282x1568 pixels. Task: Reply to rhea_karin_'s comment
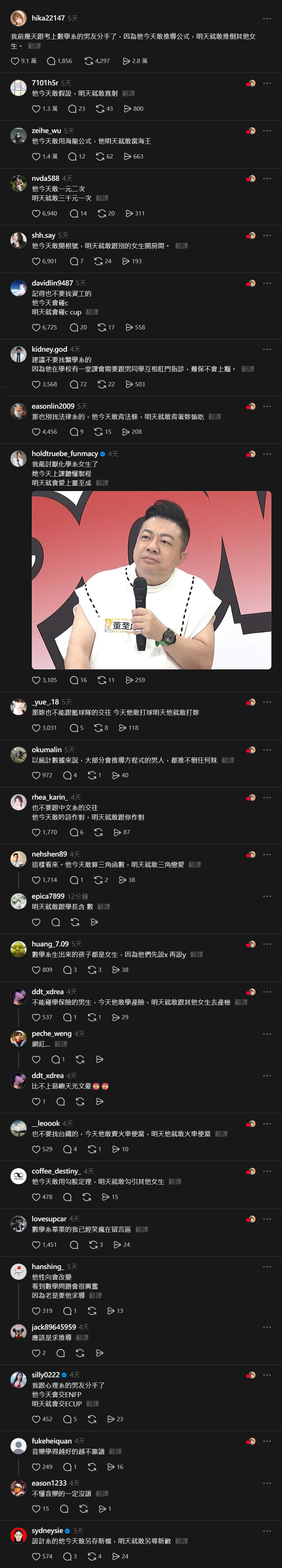[x=74, y=832]
